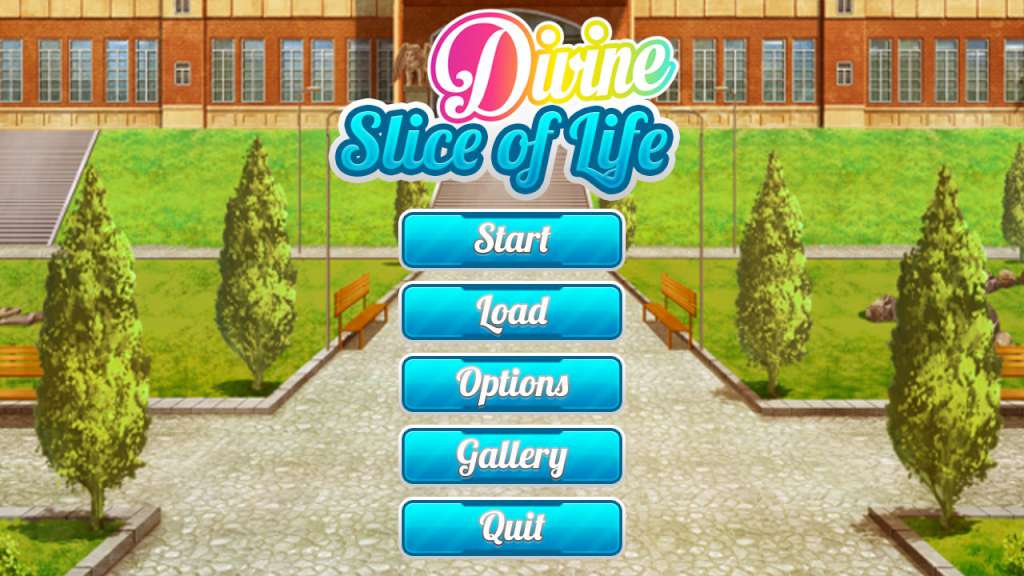
Task: Open the Options screen
Action: (512, 384)
